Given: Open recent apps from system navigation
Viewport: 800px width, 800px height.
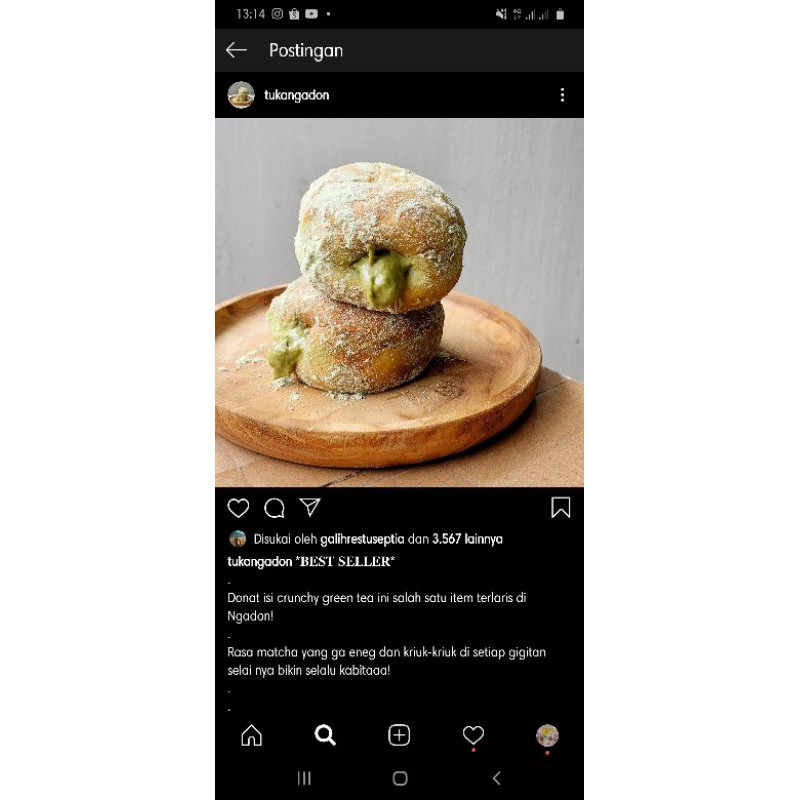Looking at the screenshot, I should [x=304, y=778].
